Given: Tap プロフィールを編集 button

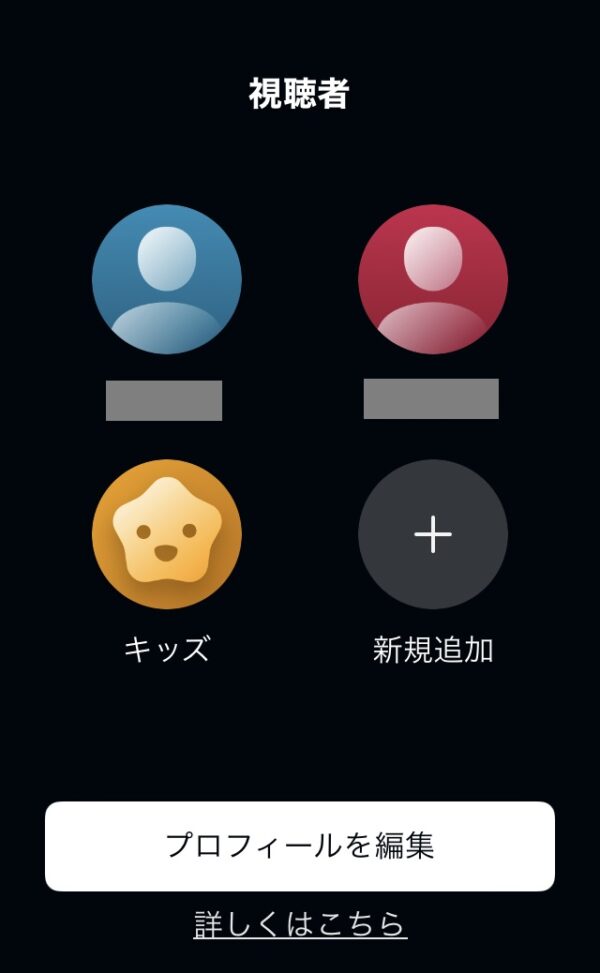Looking at the screenshot, I should click(300, 846).
